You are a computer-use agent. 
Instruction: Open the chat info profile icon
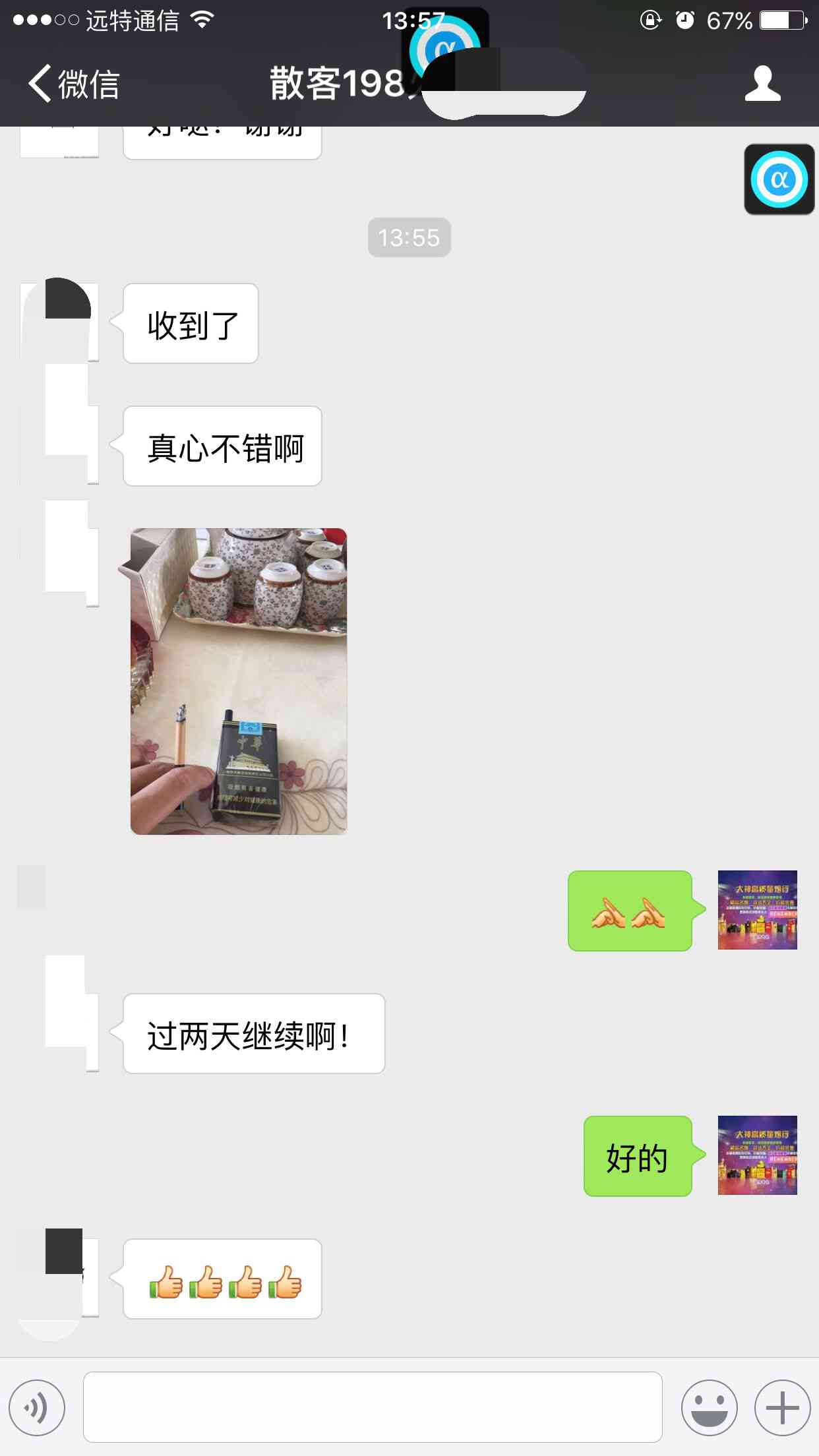point(762,84)
